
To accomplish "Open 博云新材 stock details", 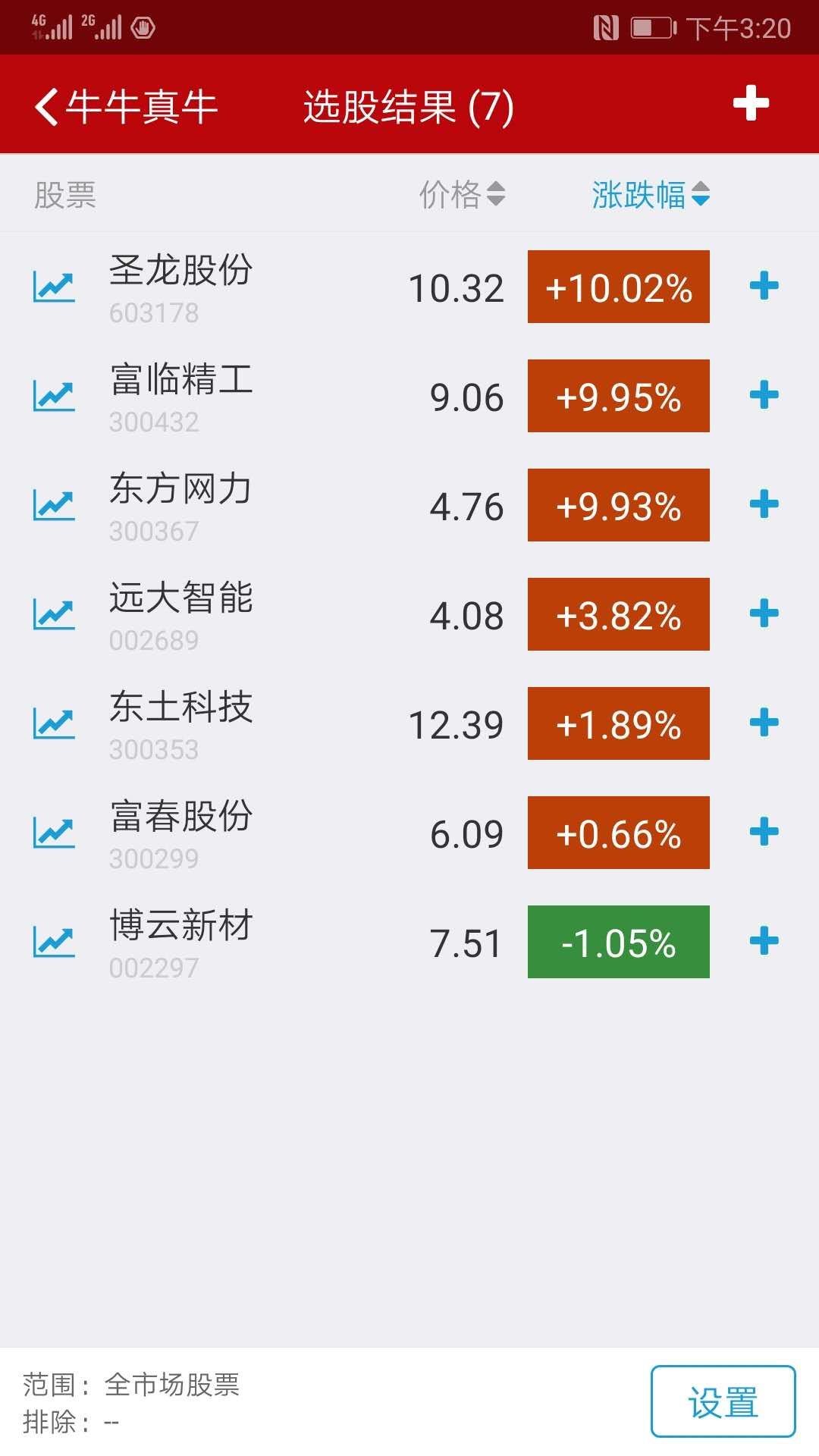I will click(x=180, y=943).
